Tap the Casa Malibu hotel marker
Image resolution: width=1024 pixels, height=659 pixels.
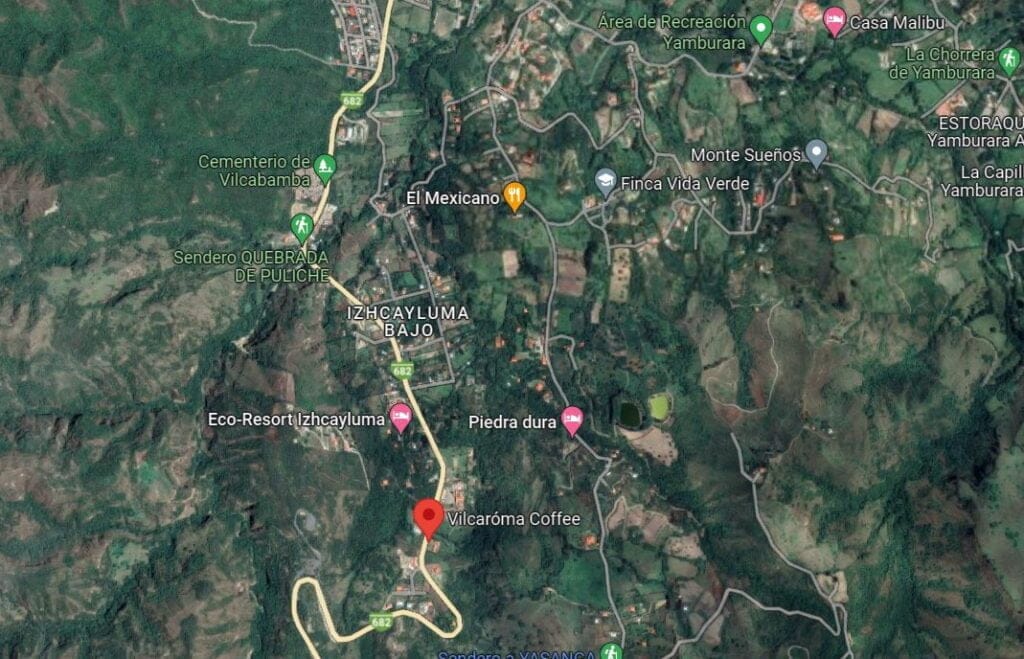[834, 21]
